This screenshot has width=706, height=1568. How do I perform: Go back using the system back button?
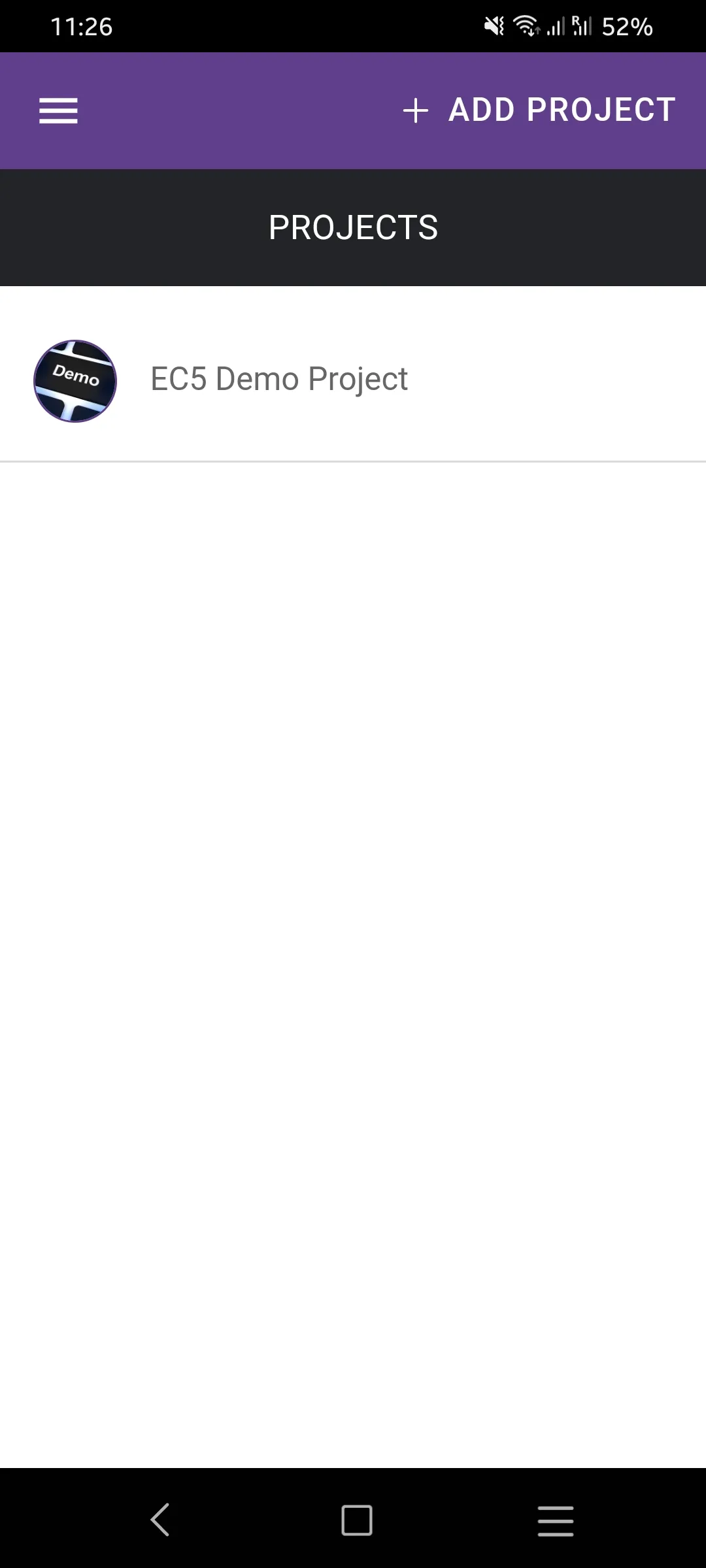point(160,1520)
